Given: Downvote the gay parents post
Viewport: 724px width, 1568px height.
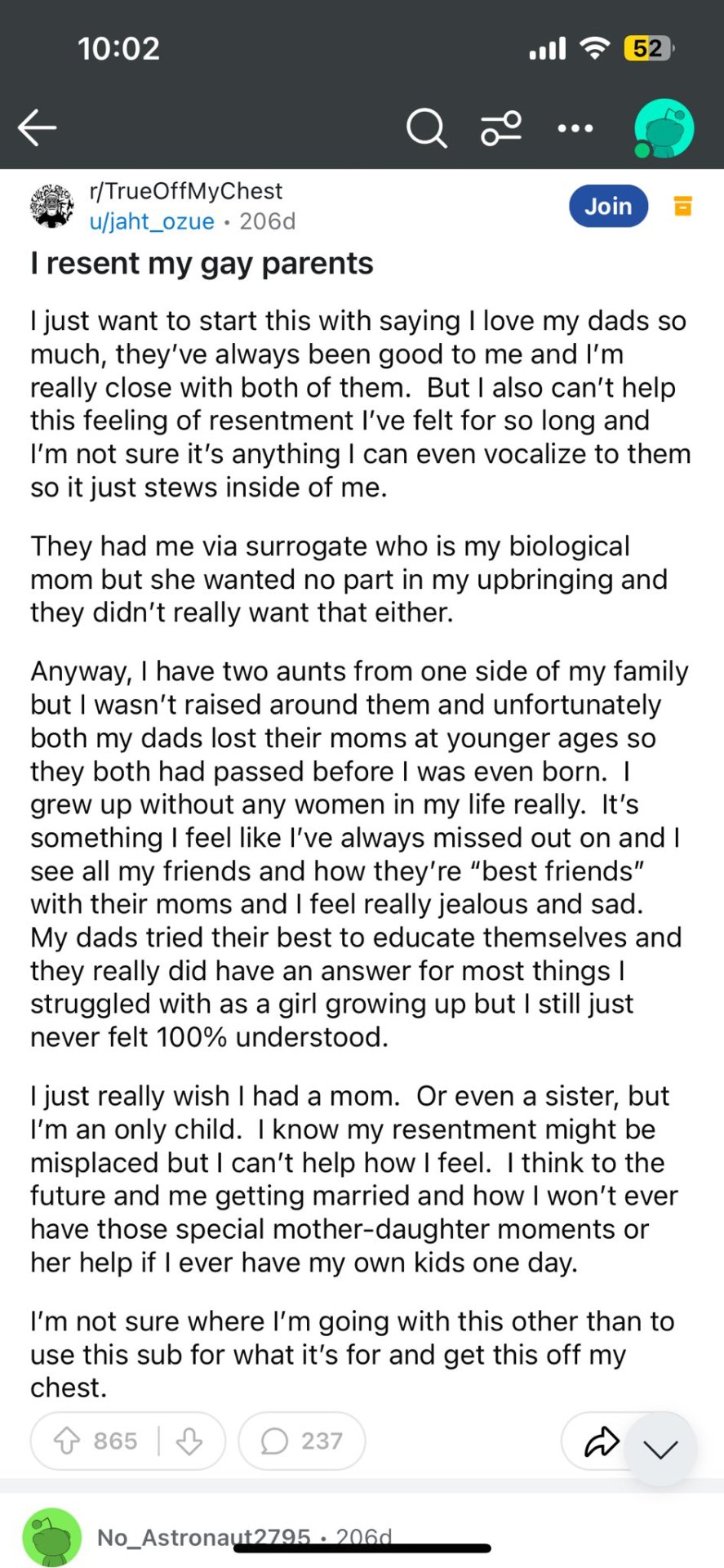Looking at the screenshot, I should (189, 1441).
